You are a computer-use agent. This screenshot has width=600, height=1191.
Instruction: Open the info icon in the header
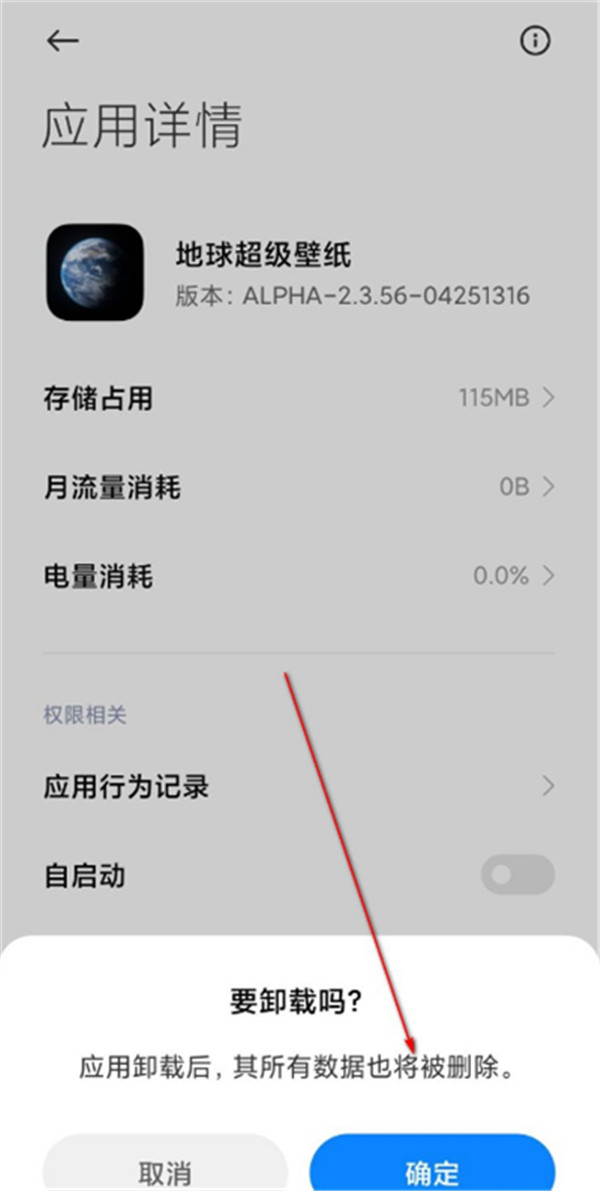[x=535, y=41]
